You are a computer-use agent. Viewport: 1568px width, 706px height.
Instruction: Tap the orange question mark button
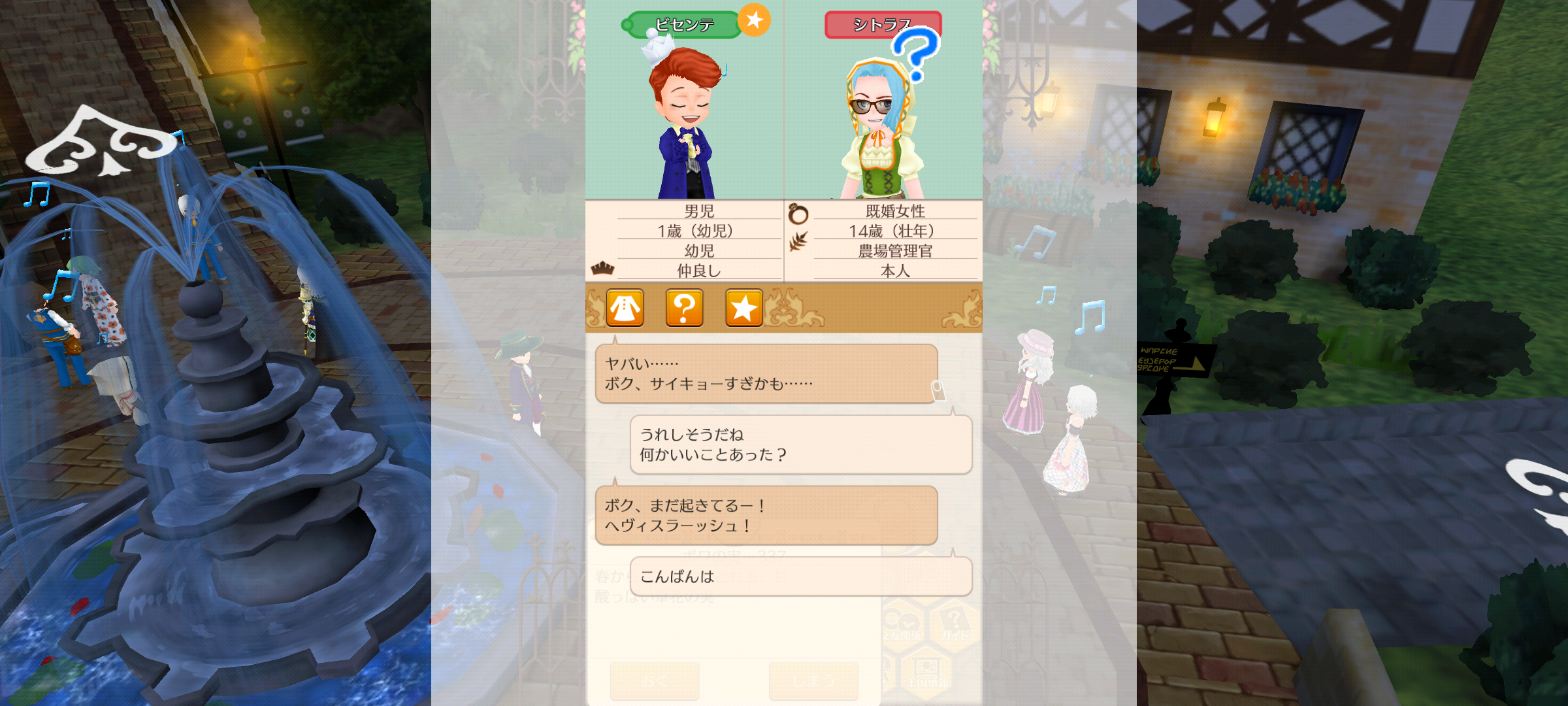coord(684,308)
